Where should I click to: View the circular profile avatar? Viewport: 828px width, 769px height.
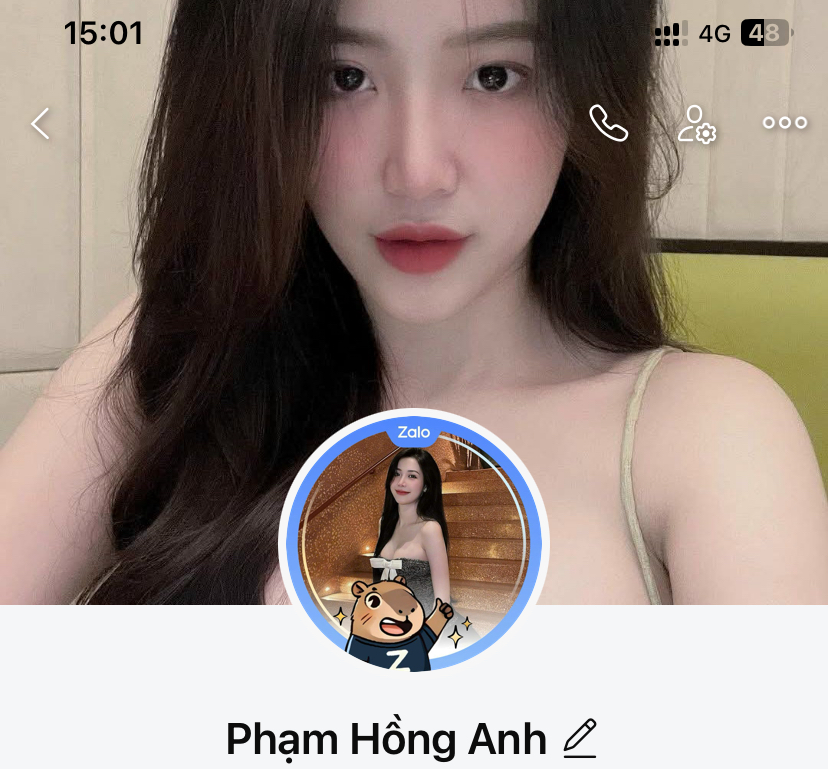point(414,541)
